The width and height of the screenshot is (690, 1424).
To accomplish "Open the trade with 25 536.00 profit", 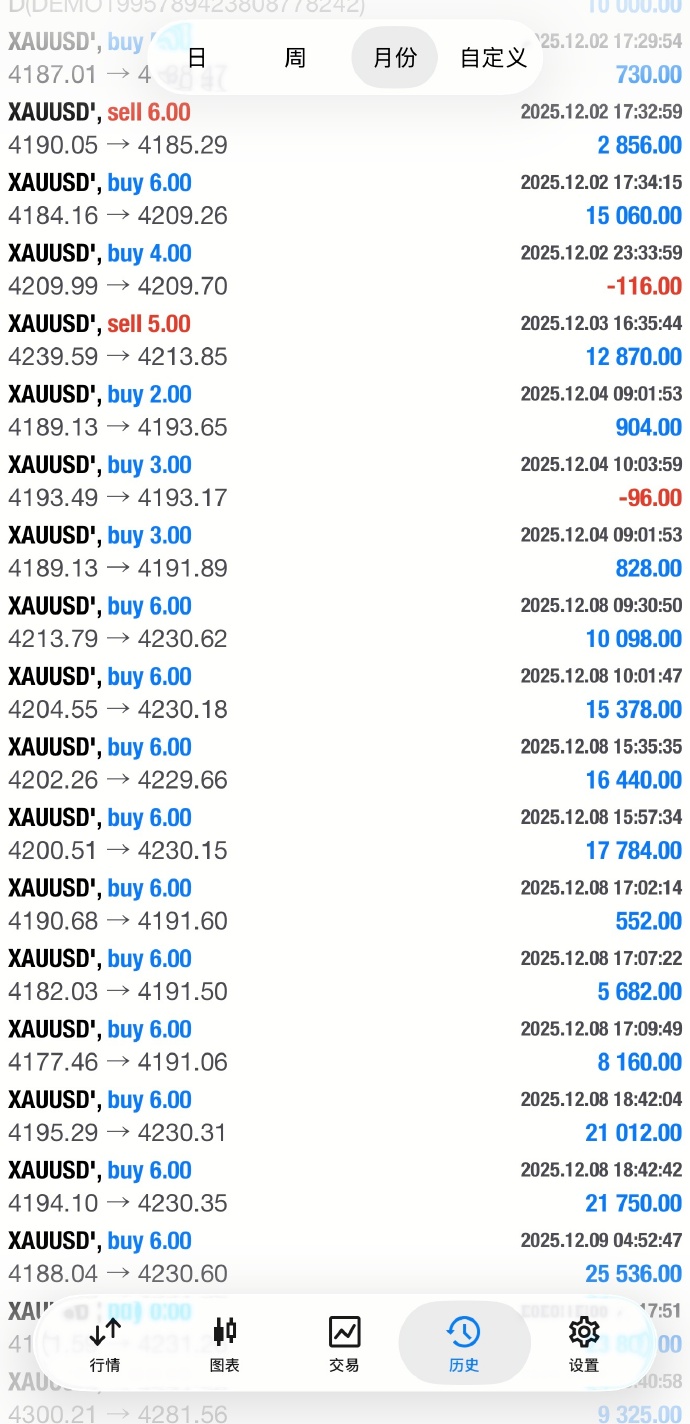I will 345,1257.
